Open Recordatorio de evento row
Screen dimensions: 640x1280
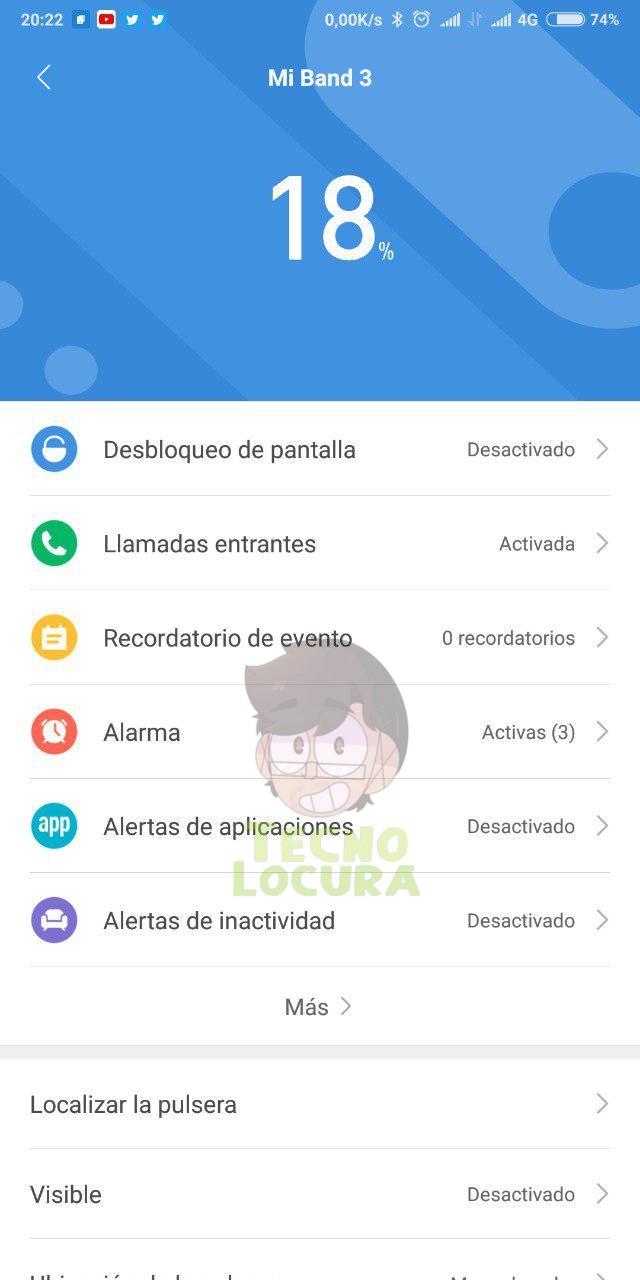pos(320,637)
